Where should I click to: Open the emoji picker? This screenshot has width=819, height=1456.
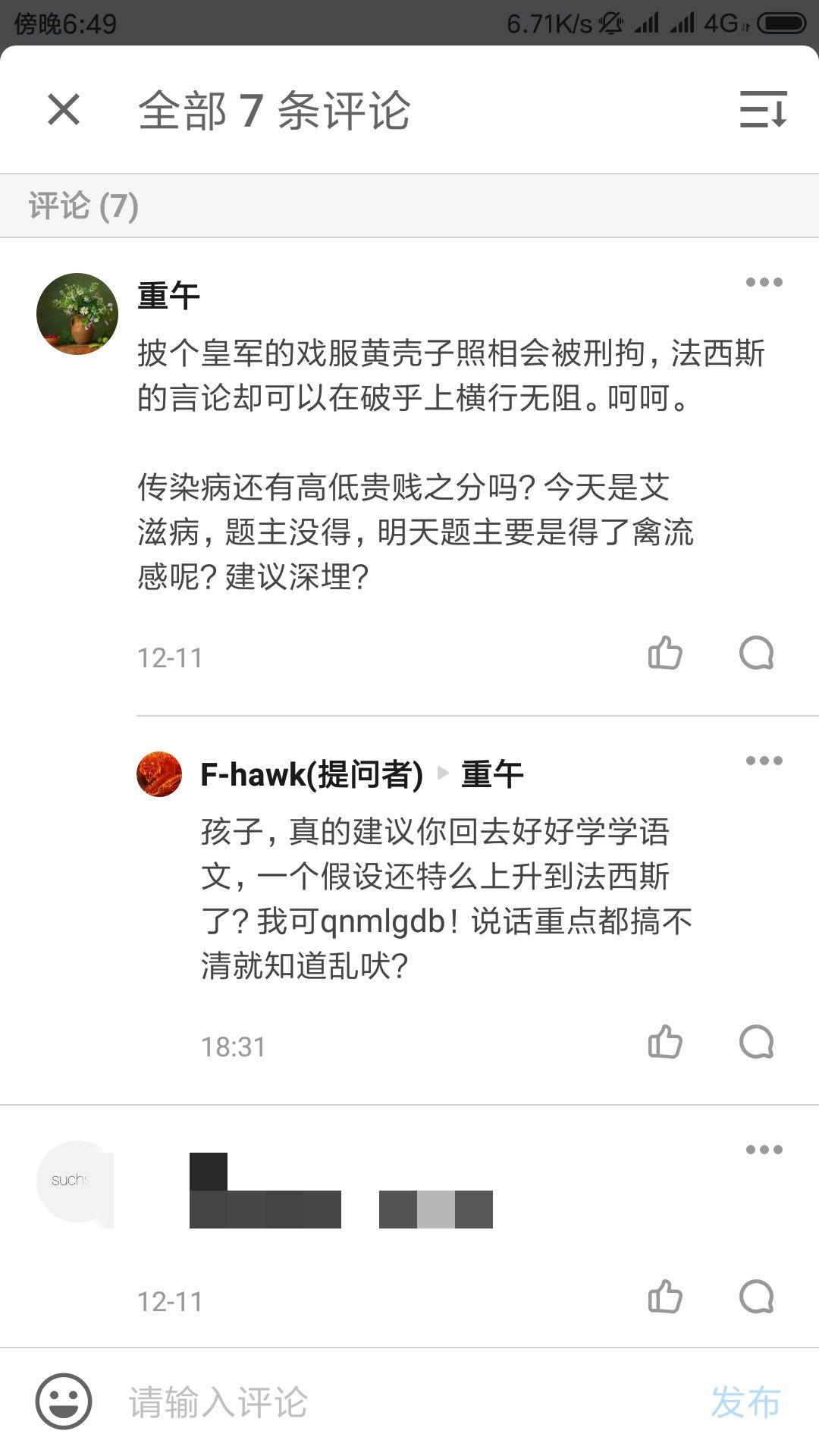point(64,1401)
